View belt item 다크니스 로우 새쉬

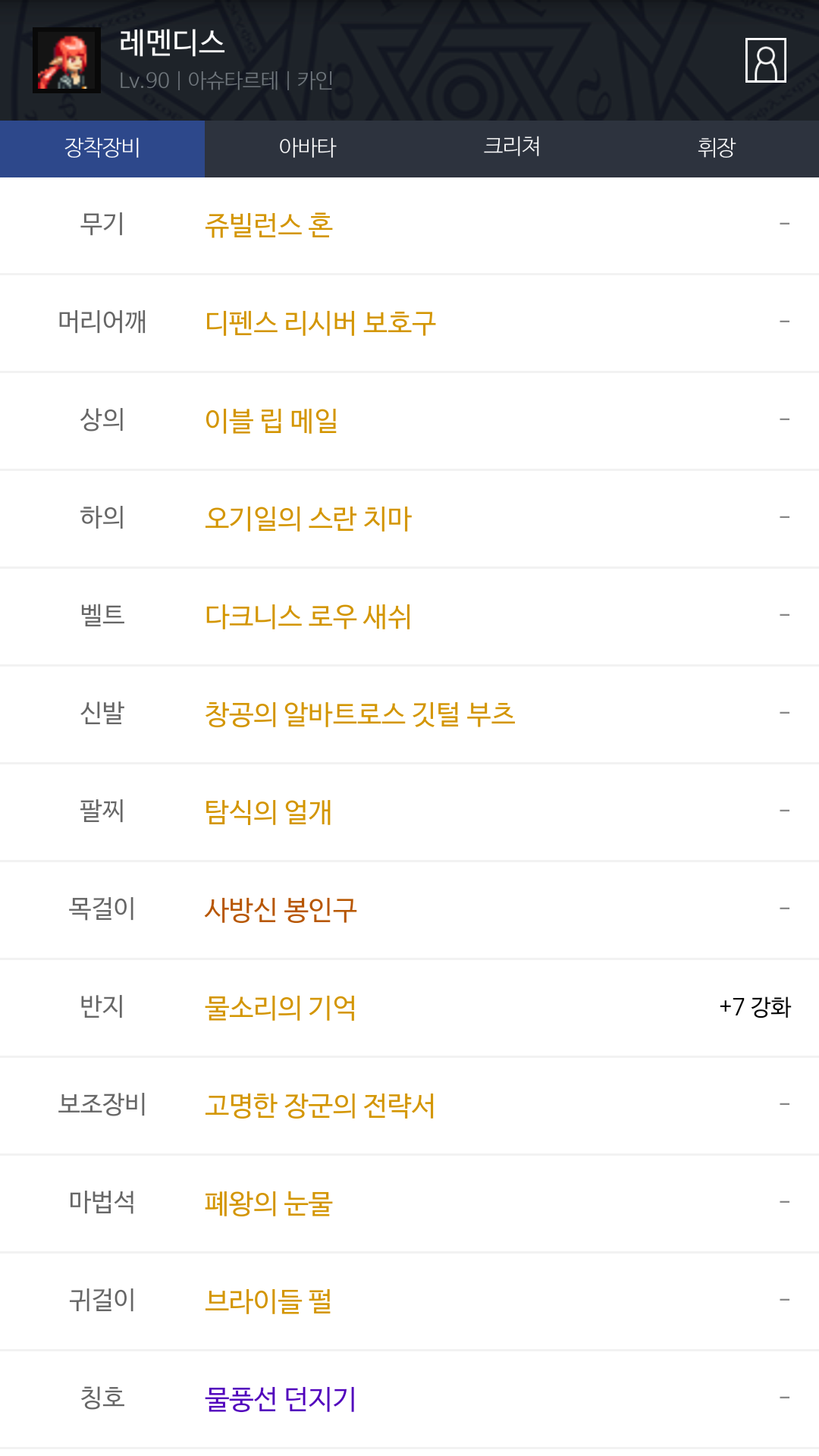point(308,617)
